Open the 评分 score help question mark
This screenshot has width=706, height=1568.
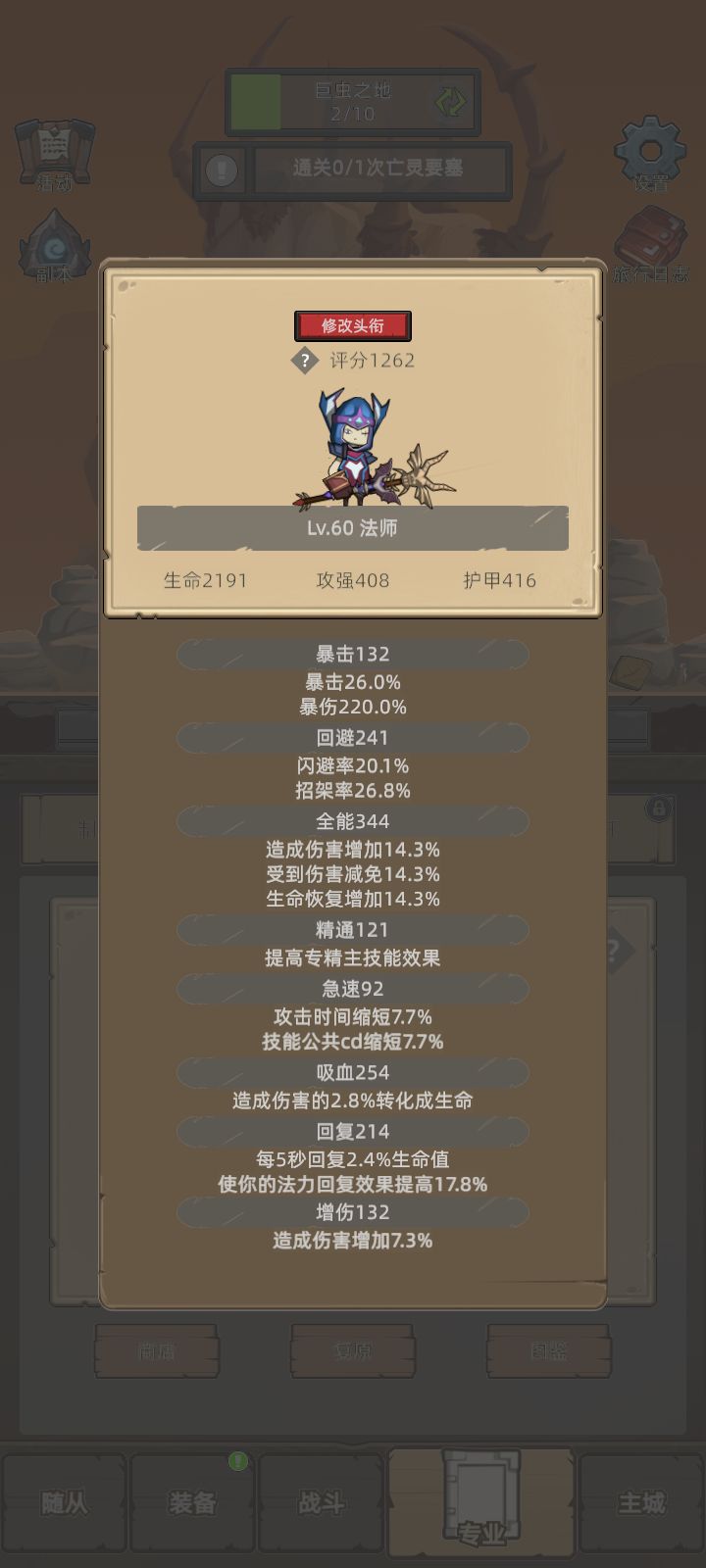tap(304, 359)
